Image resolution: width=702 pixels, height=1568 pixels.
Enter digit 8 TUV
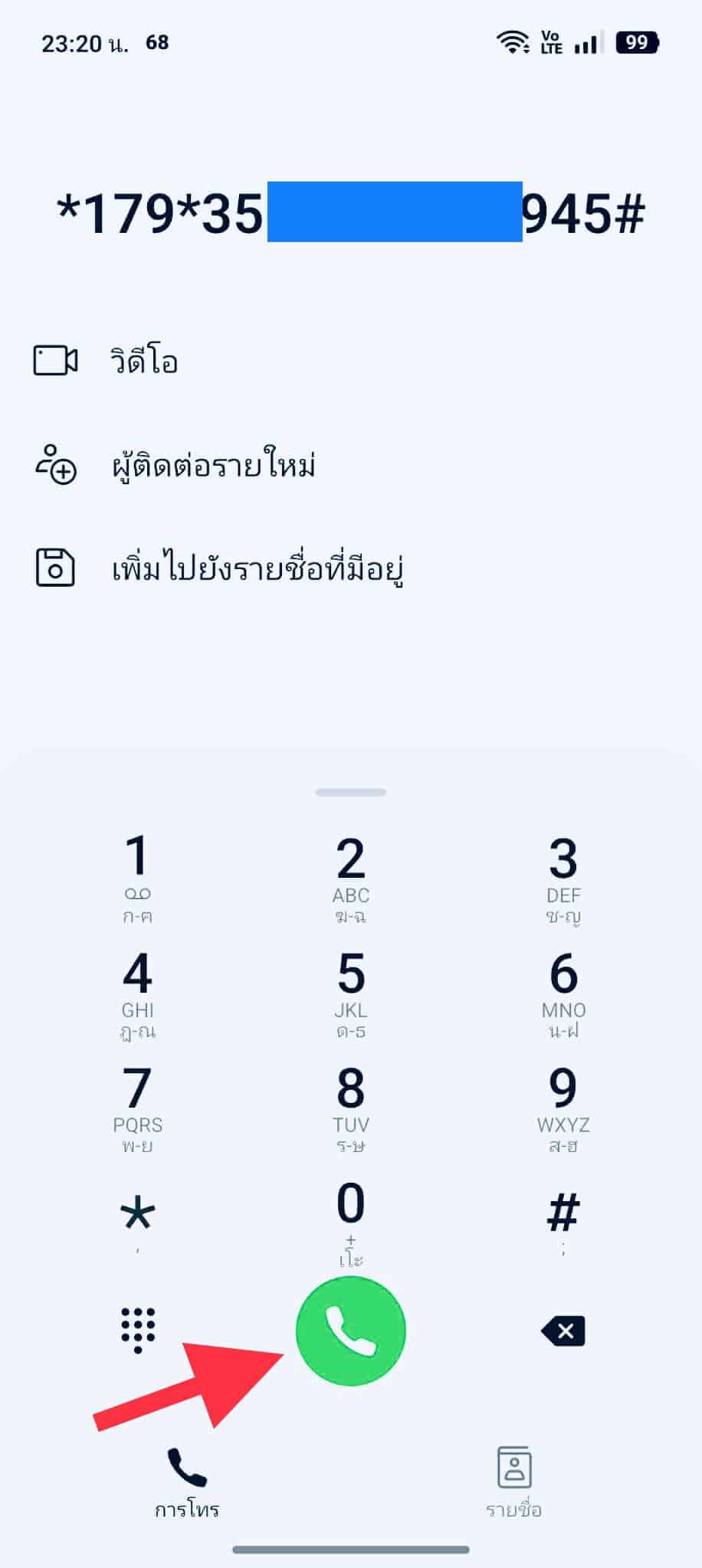click(x=351, y=1107)
